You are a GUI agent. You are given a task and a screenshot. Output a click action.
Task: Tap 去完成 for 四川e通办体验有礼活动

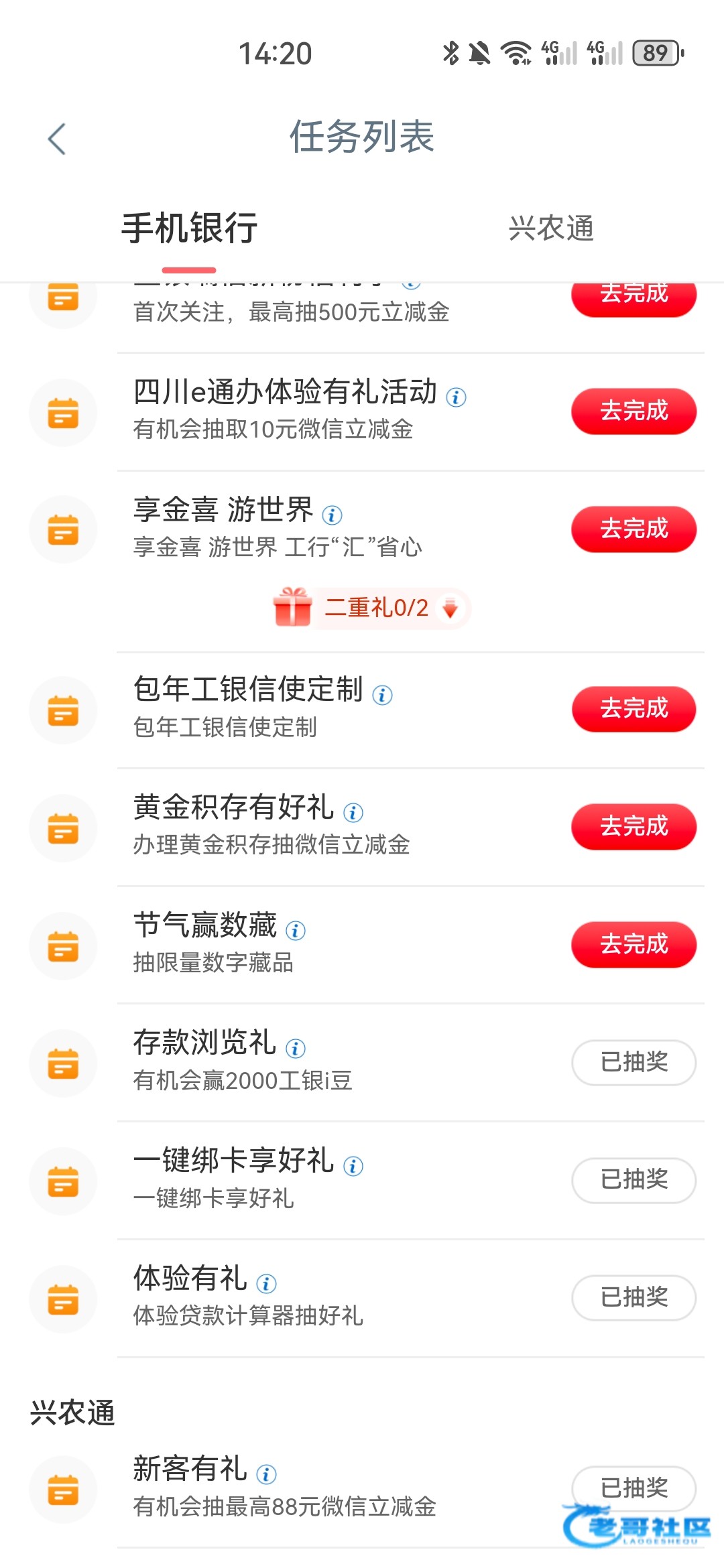click(633, 411)
